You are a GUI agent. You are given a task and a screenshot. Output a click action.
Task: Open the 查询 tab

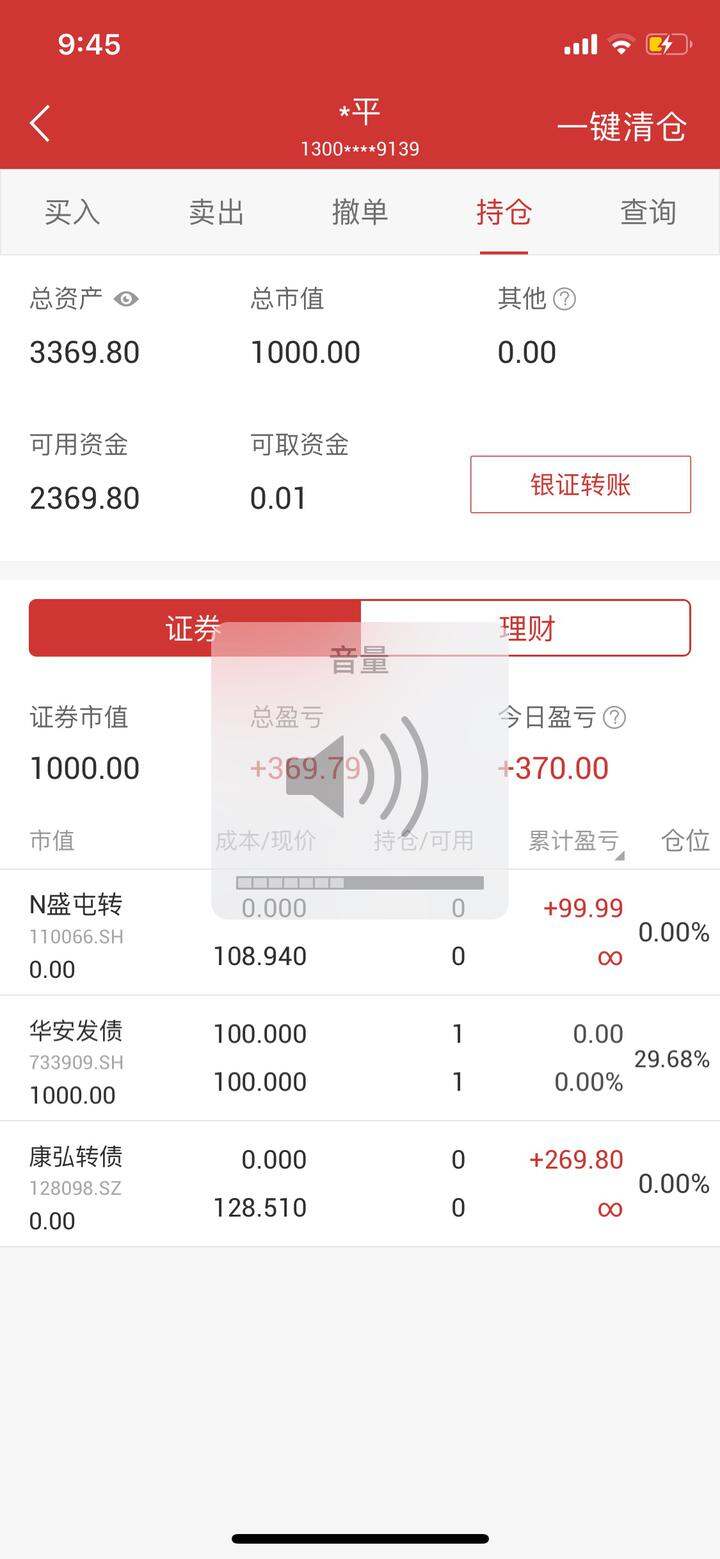[648, 212]
